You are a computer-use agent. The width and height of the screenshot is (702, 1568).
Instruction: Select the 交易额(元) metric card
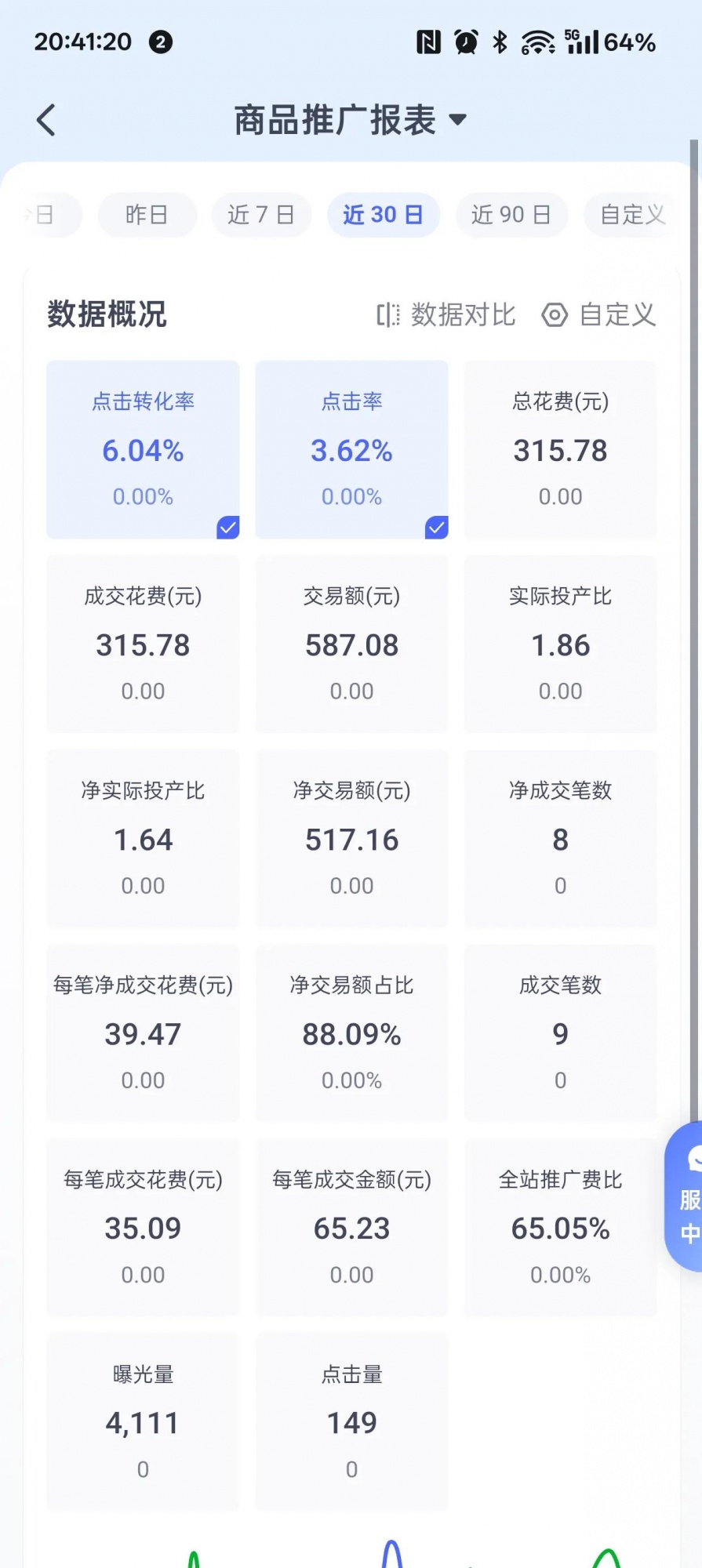click(351, 644)
